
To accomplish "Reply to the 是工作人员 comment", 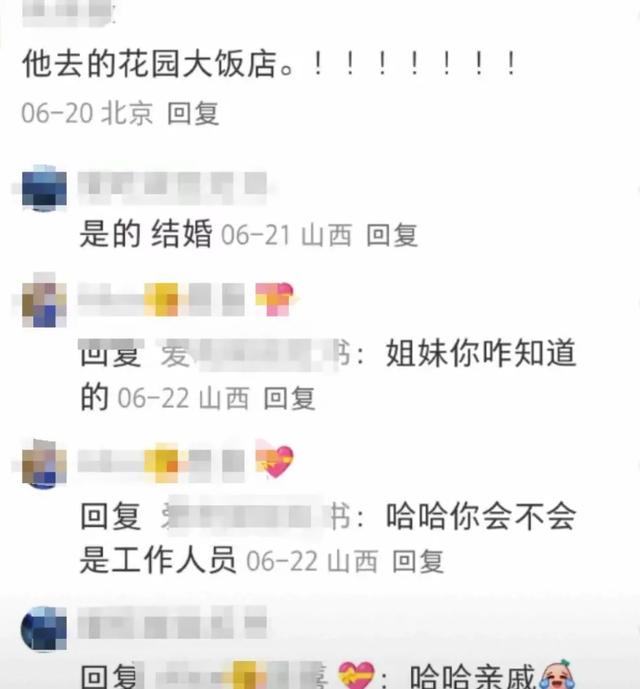I will 417,561.
